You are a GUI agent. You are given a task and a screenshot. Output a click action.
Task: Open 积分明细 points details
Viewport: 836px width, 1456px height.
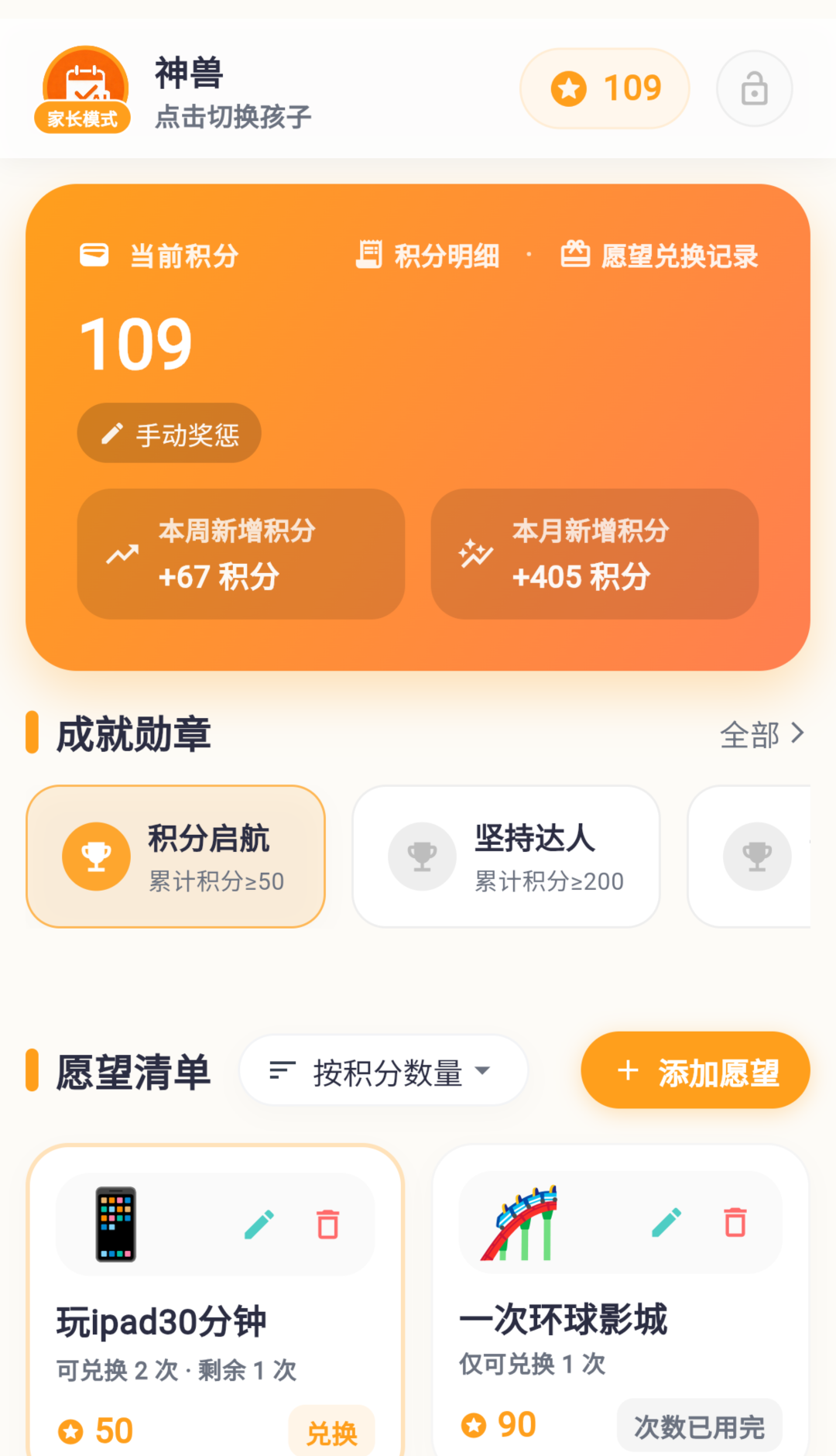coord(428,255)
